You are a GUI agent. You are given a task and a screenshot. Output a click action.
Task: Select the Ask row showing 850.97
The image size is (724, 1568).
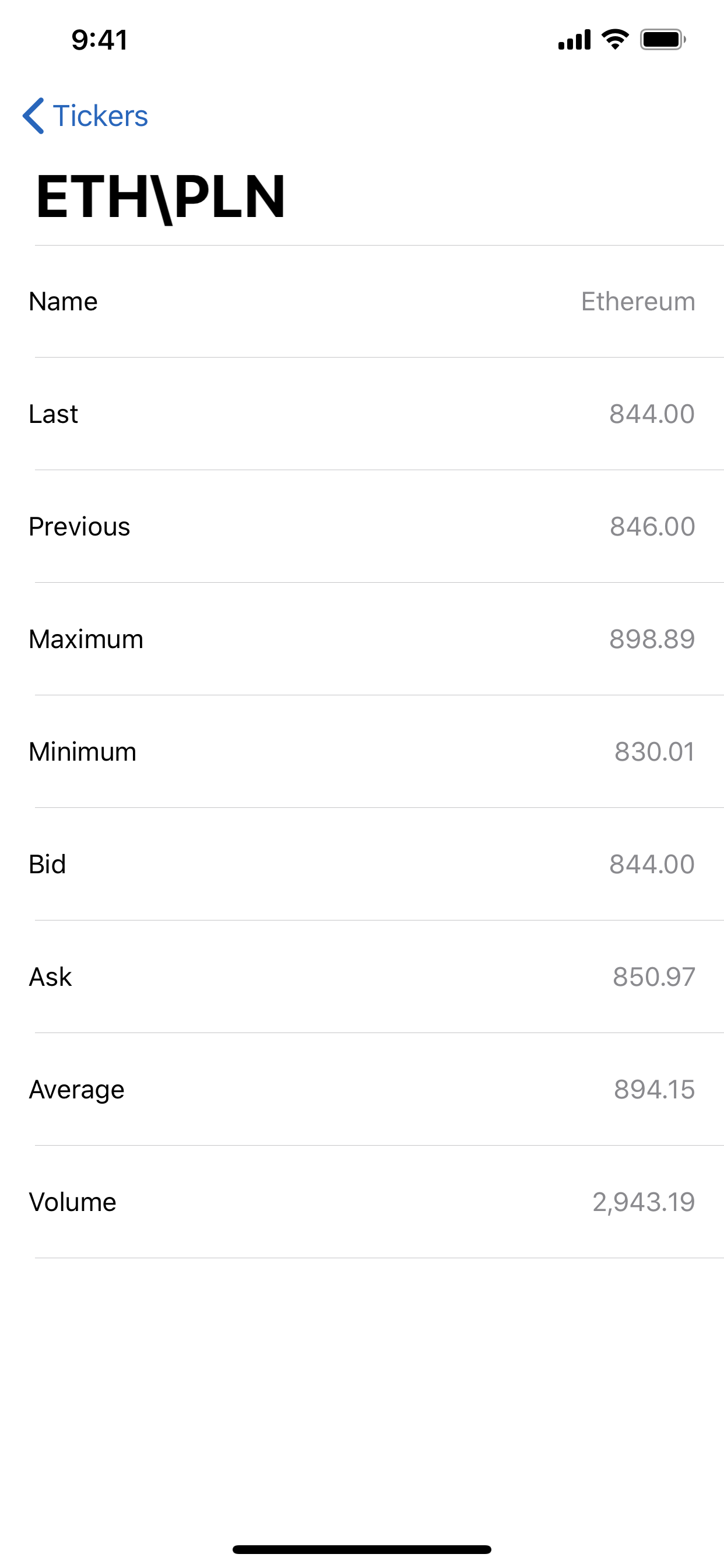362,977
